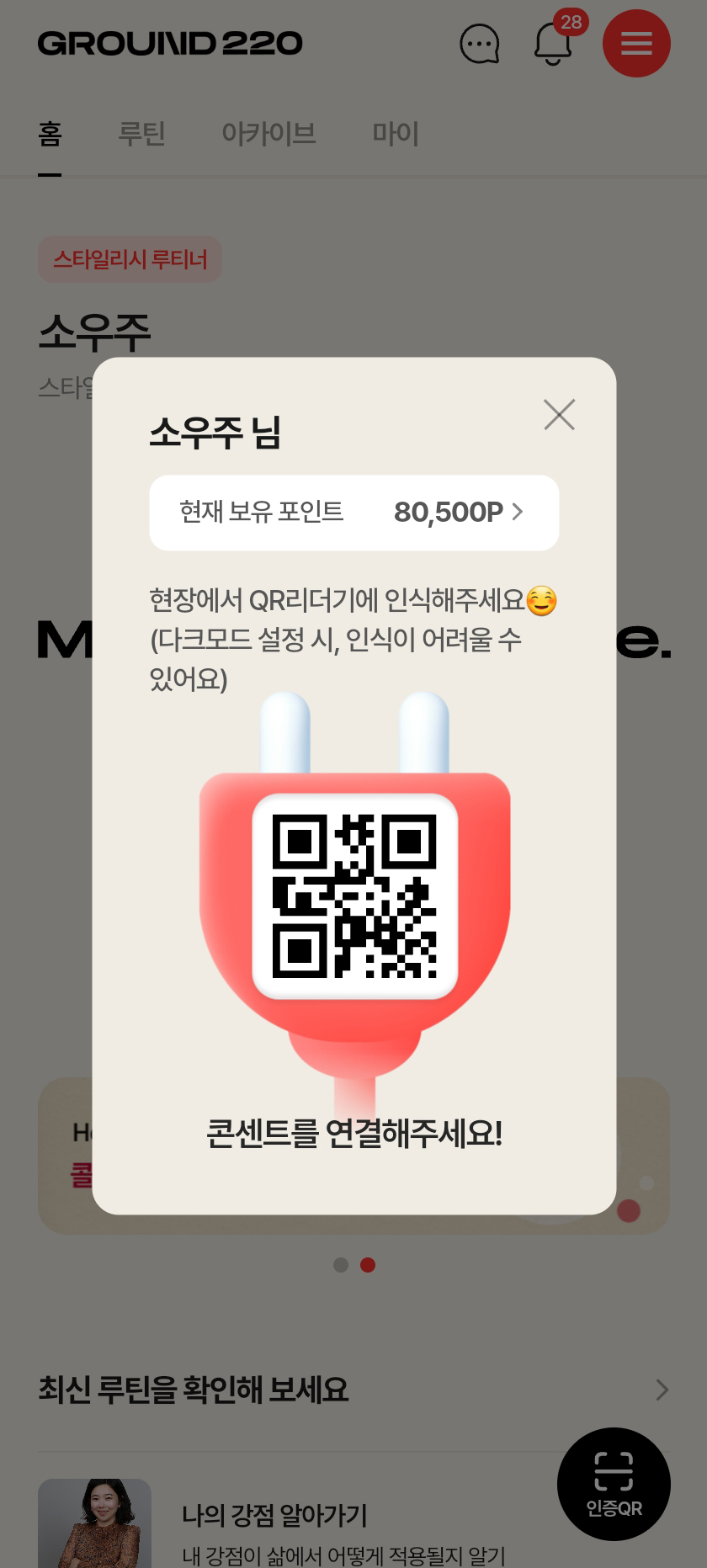Open the red hamburger menu
Image resolution: width=707 pixels, height=1568 pixels.
point(636,44)
